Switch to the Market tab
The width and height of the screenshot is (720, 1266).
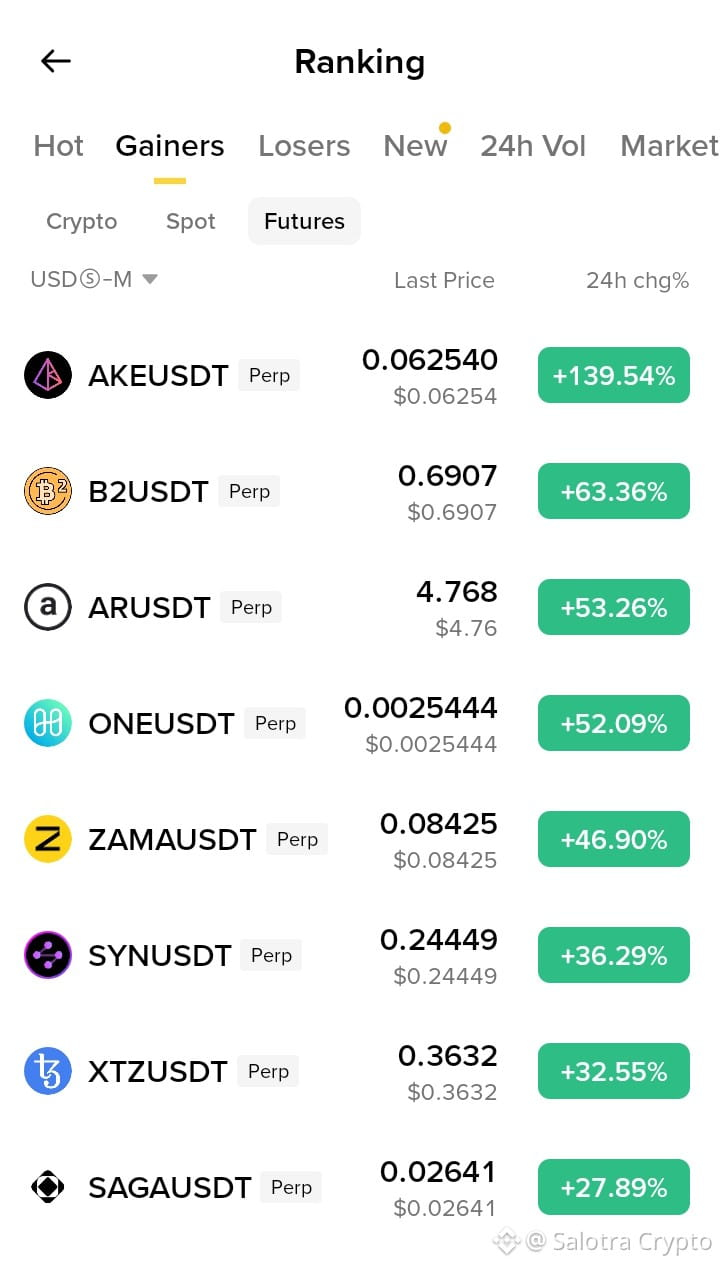tap(669, 146)
